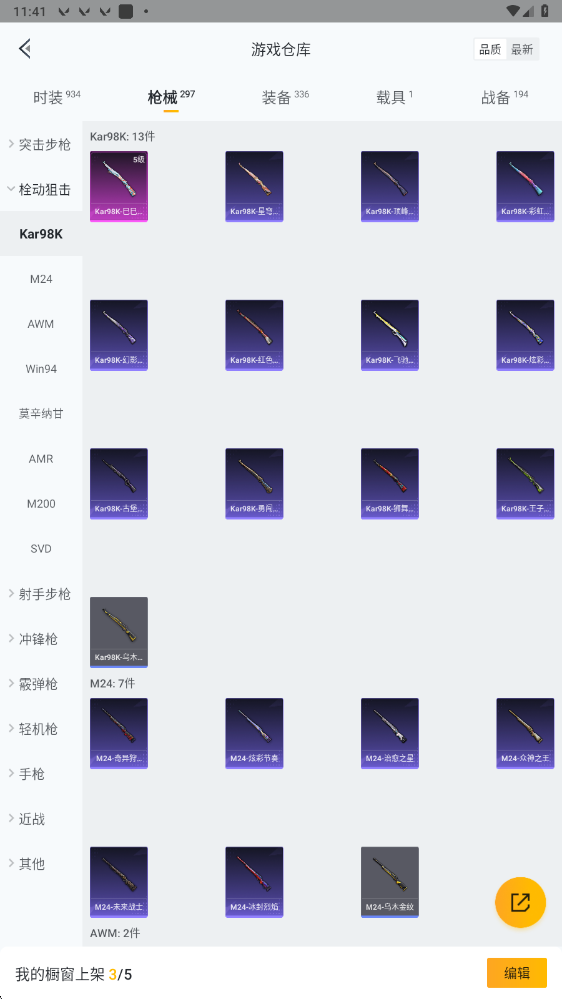Select 莫辛纳甘 in the sidebar
The height and width of the screenshot is (999, 562).
pos(41,413)
